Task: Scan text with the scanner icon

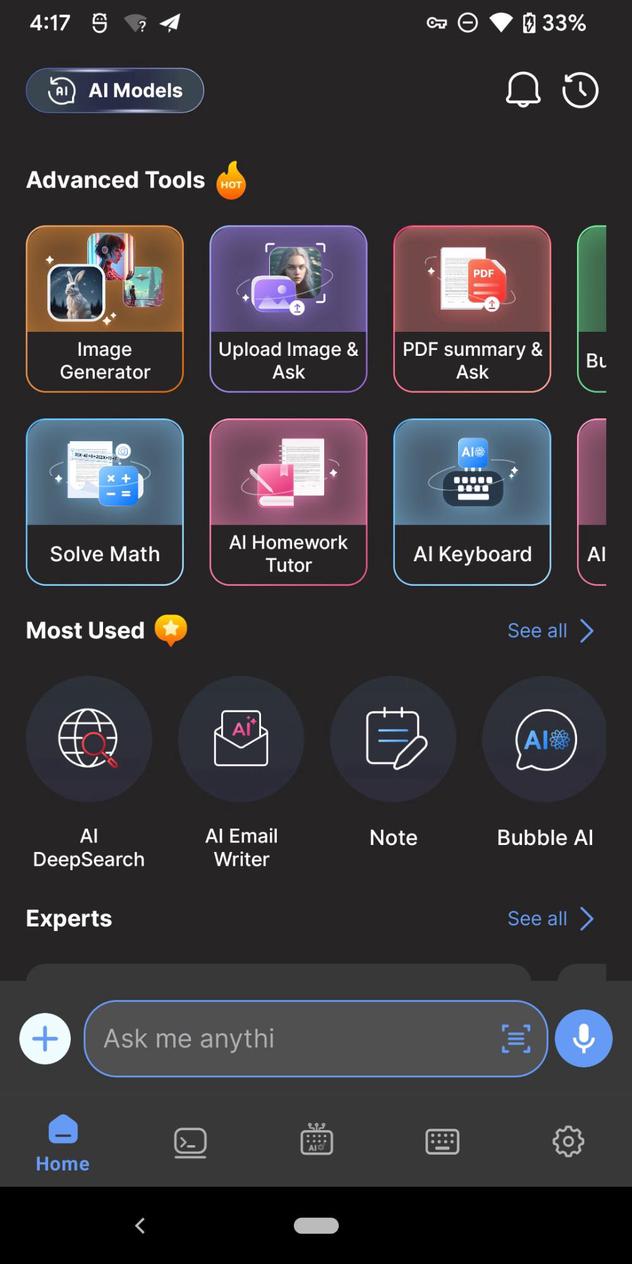Action: [x=516, y=1039]
